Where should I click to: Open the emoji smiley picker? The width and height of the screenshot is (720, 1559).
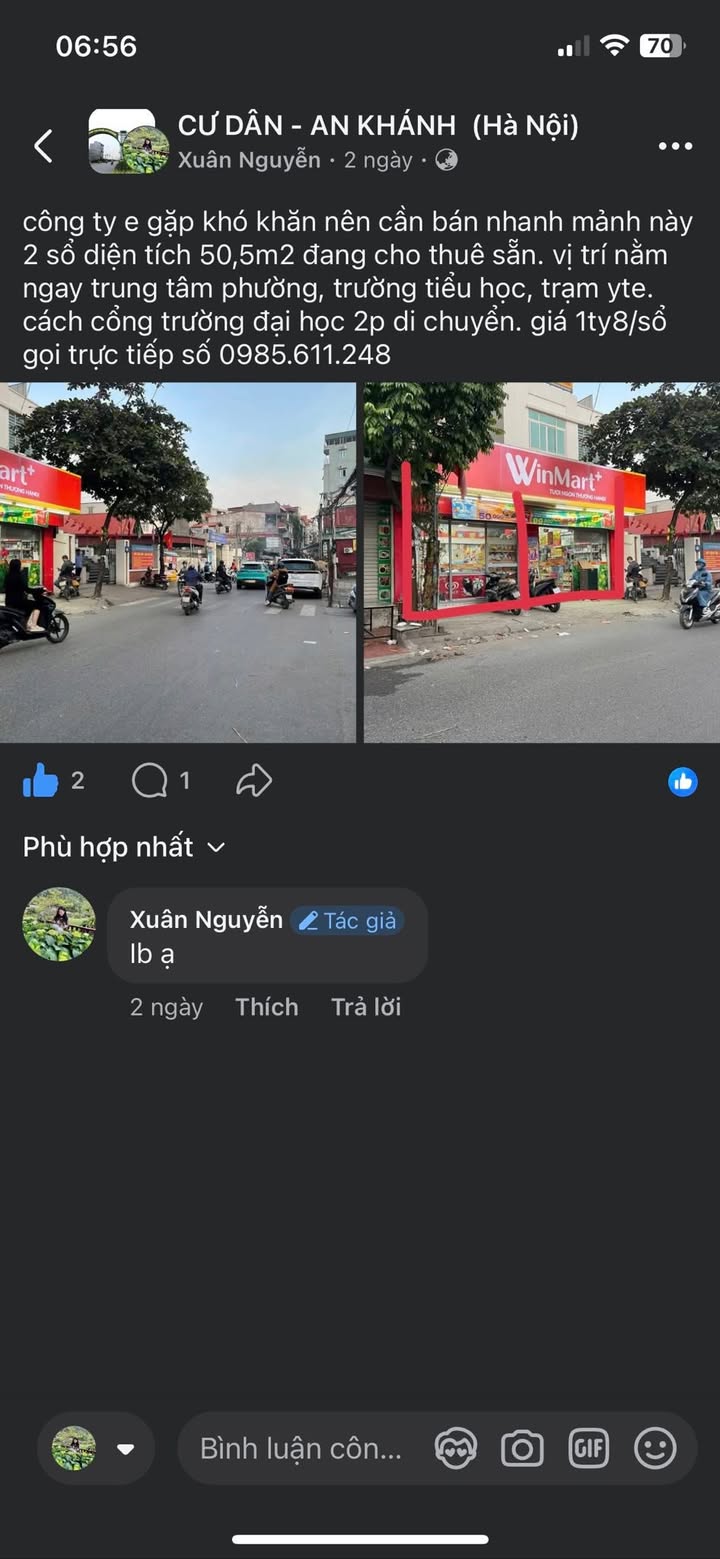pos(655,1448)
